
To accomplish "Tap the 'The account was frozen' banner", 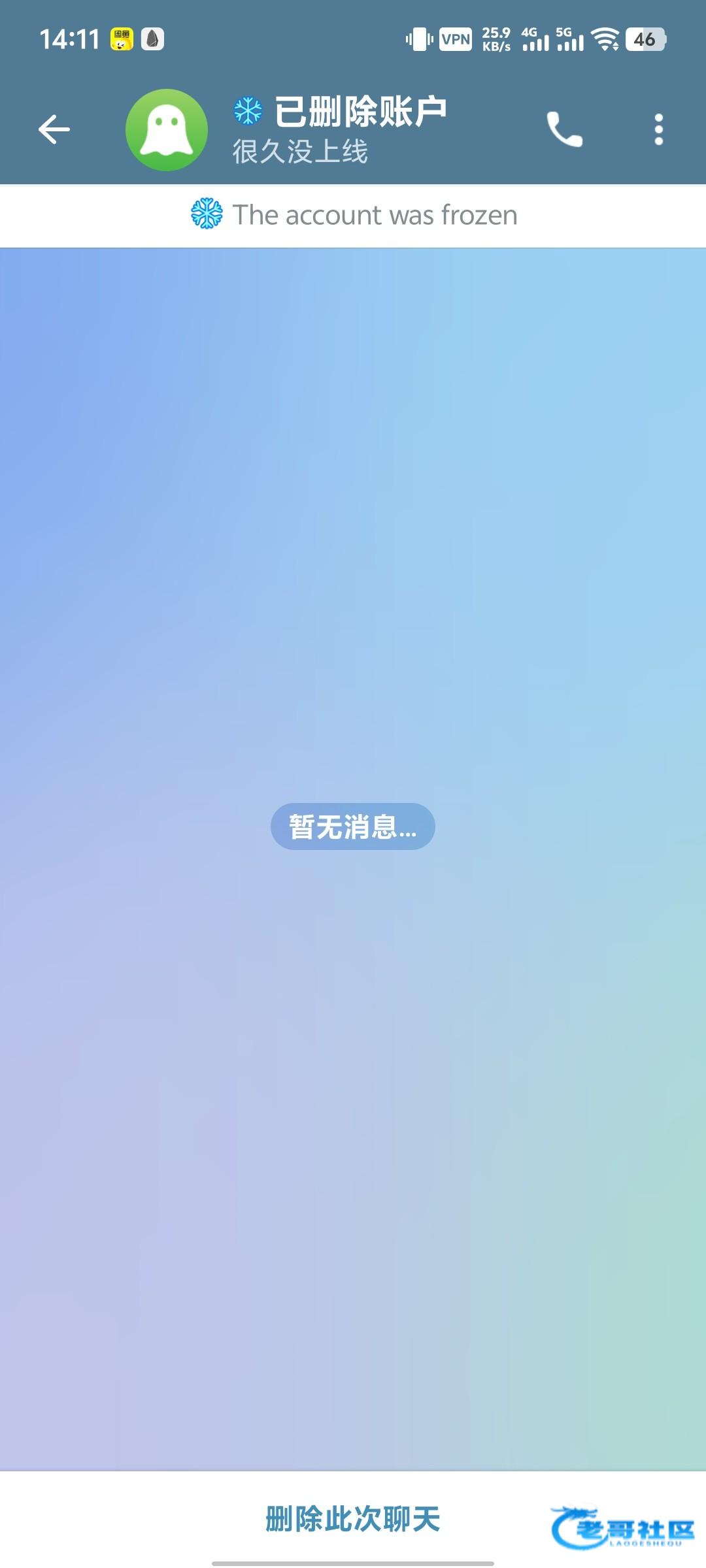I will (353, 216).
